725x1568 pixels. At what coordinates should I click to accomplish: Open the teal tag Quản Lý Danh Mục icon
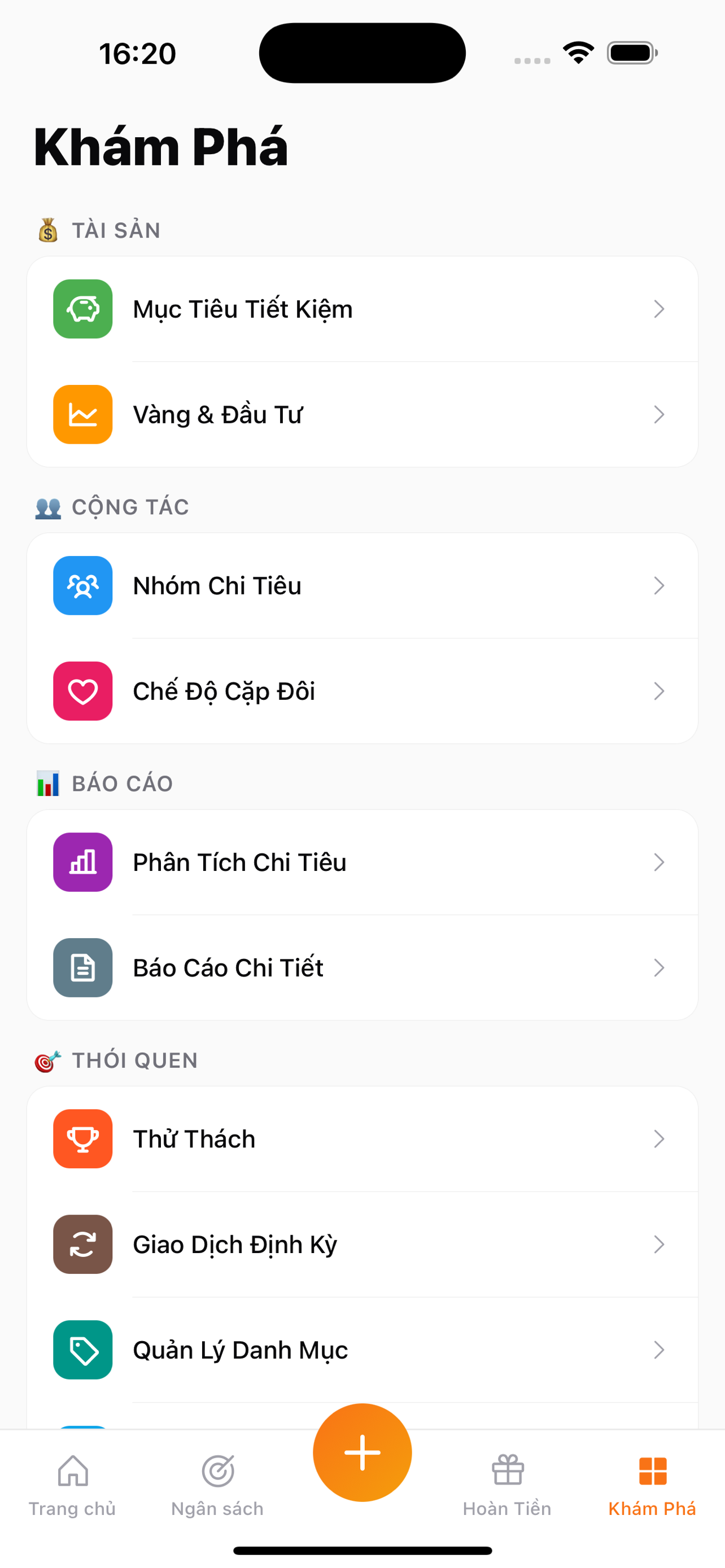83,1350
